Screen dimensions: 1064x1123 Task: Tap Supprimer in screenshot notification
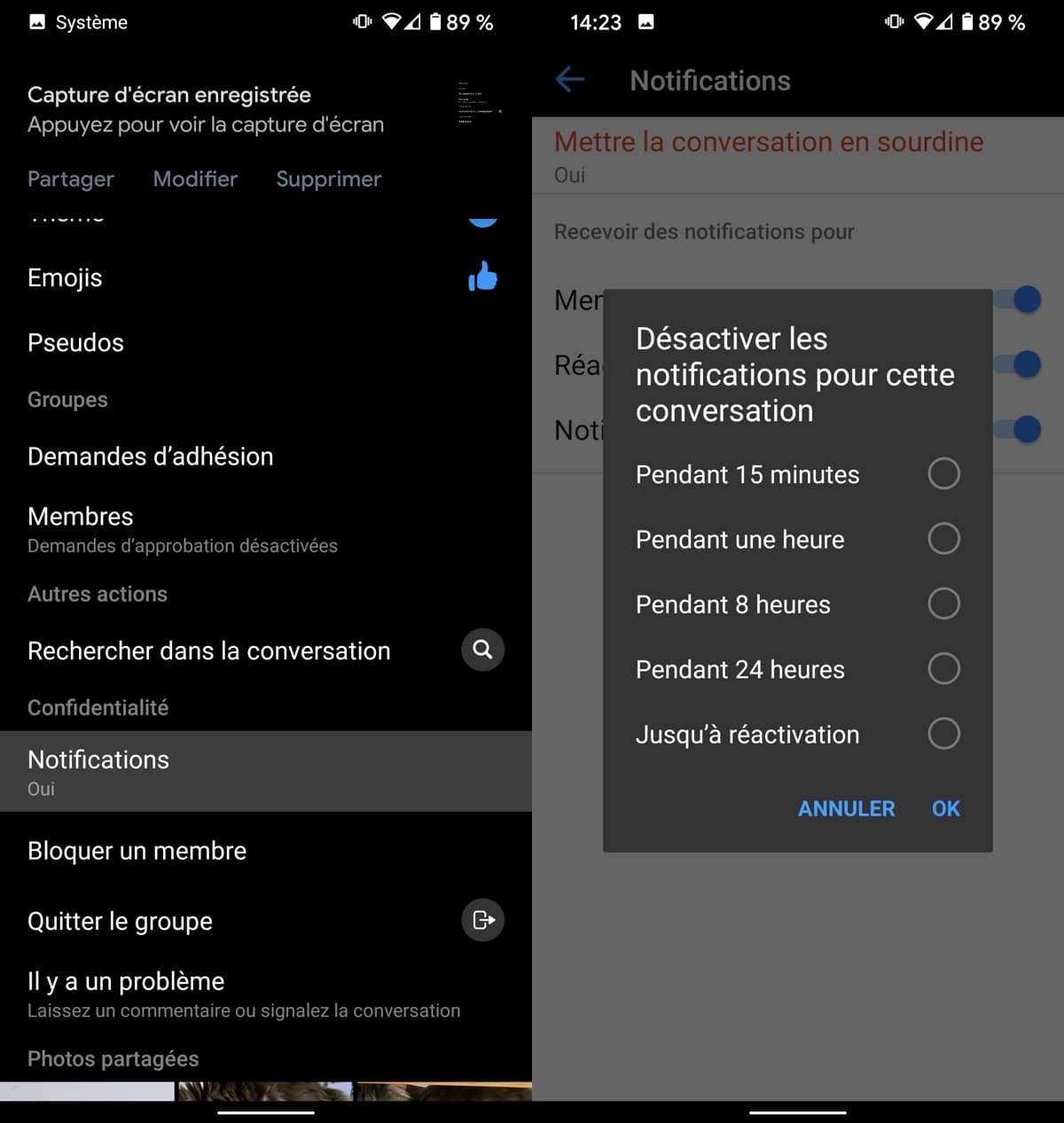pos(328,179)
